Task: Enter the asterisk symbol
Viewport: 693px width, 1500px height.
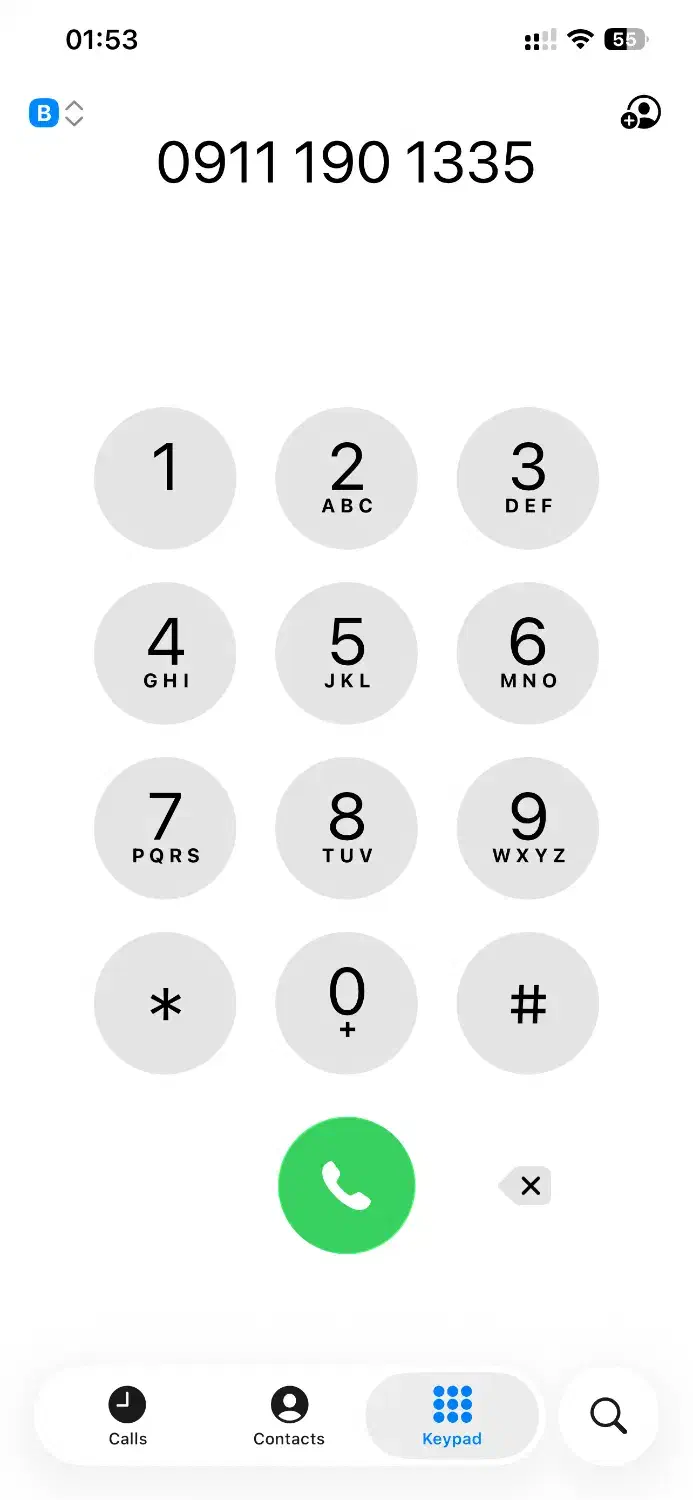Action: click(x=165, y=1003)
